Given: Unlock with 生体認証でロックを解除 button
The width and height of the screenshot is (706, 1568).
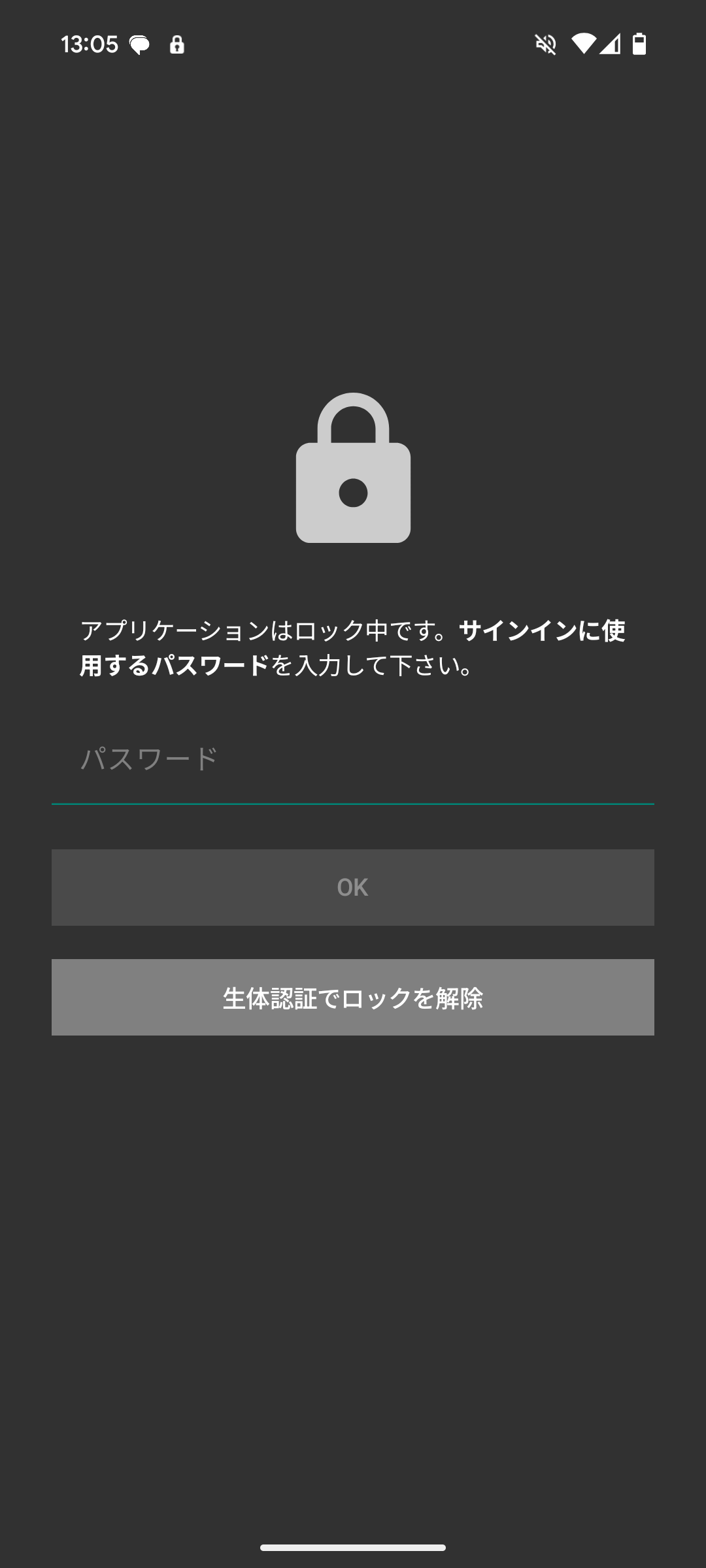Looking at the screenshot, I should pyautogui.click(x=353, y=997).
